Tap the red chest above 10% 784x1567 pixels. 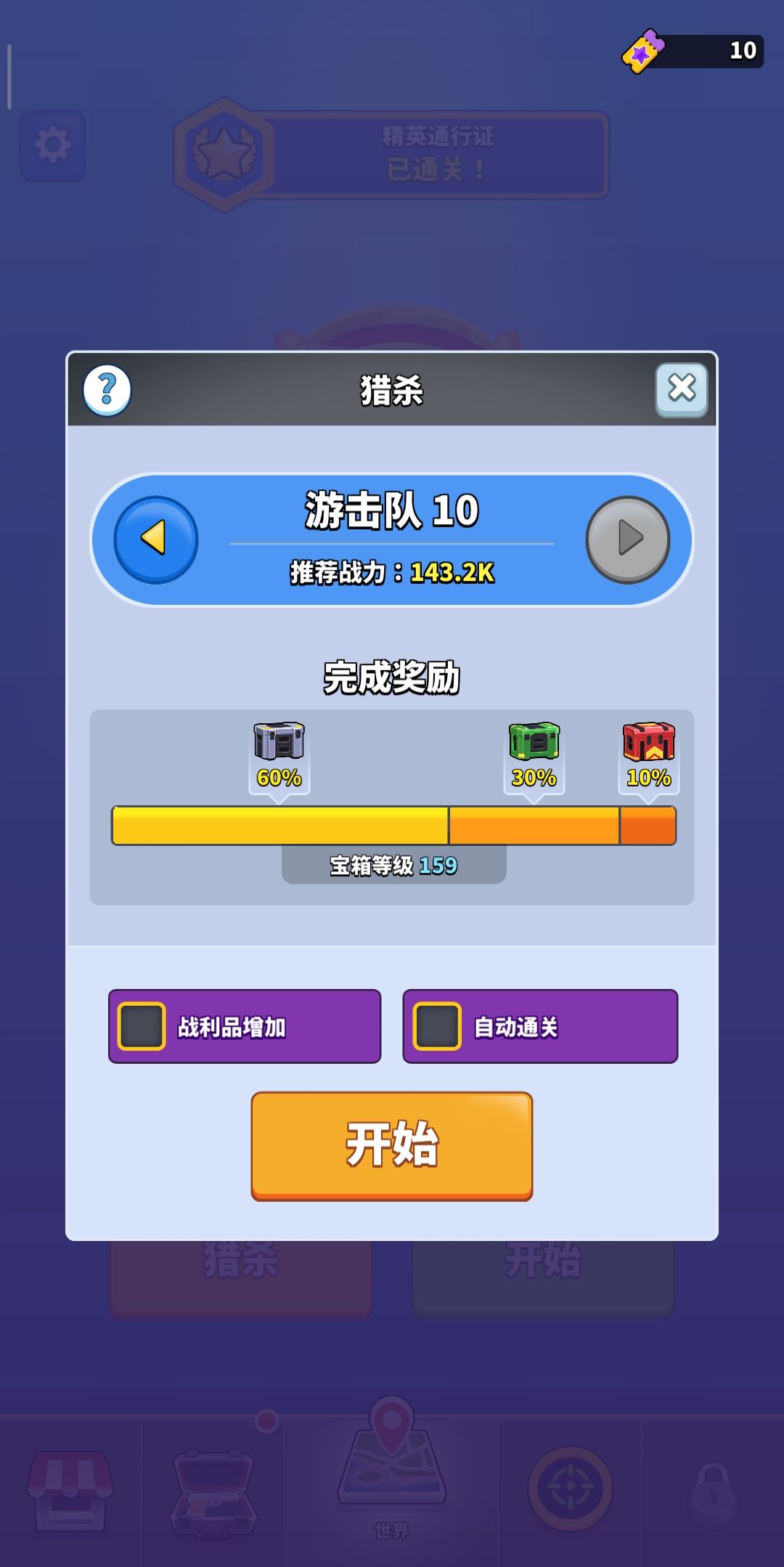651,742
